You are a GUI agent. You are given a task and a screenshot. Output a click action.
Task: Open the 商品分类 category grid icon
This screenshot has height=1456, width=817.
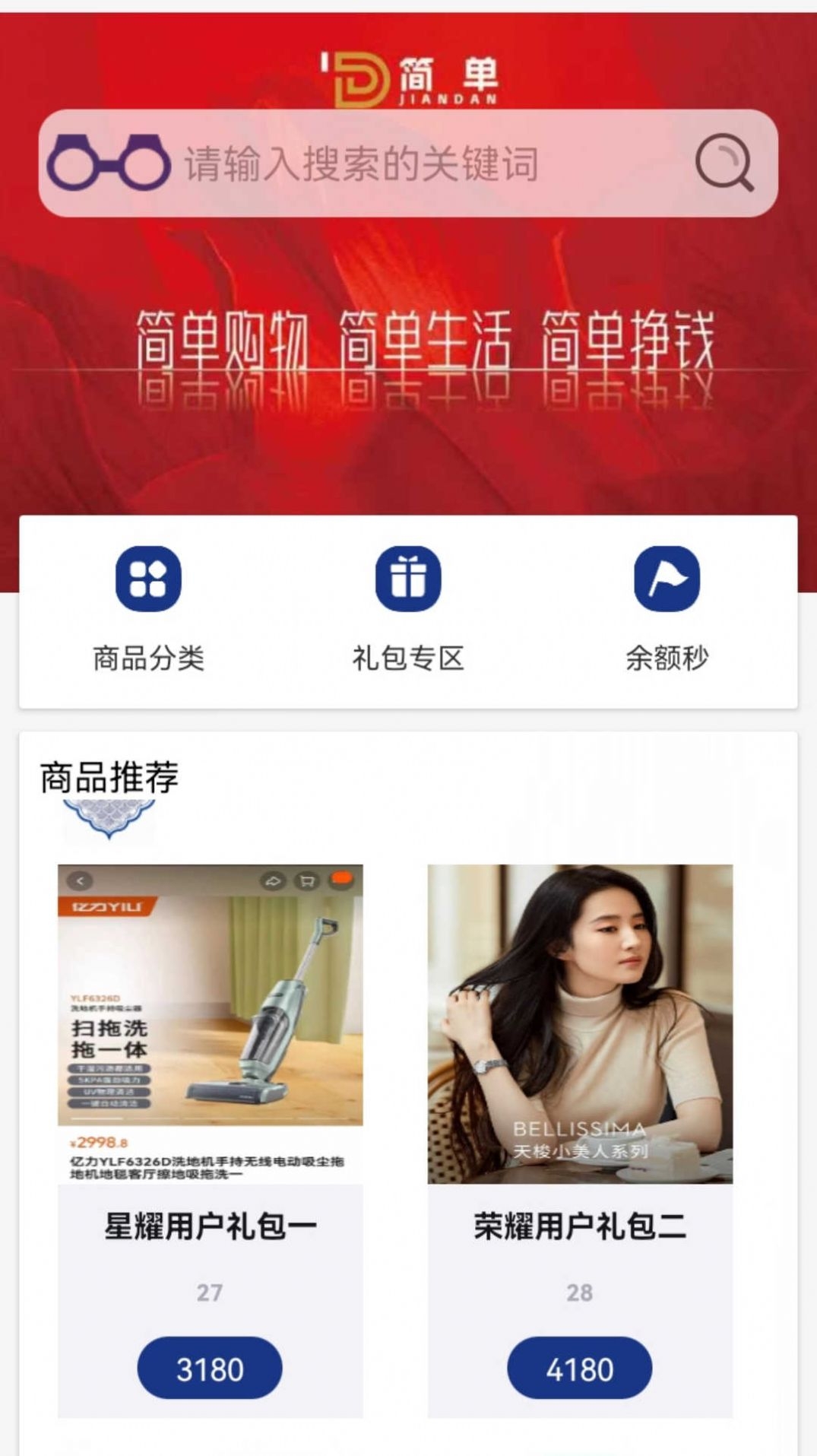(146, 579)
